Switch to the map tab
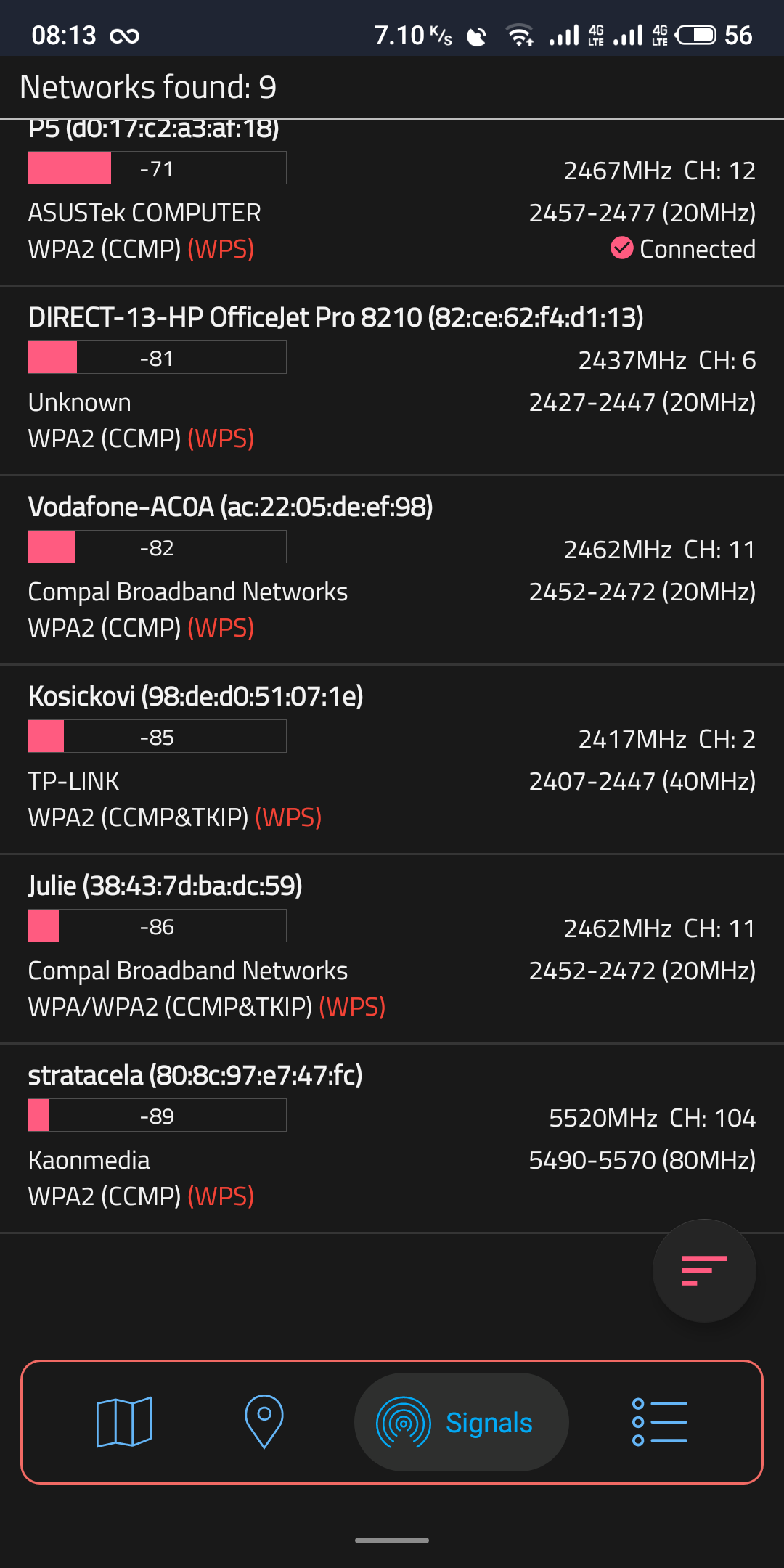The width and height of the screenshot is (784, 1568). coord(124,1421)
